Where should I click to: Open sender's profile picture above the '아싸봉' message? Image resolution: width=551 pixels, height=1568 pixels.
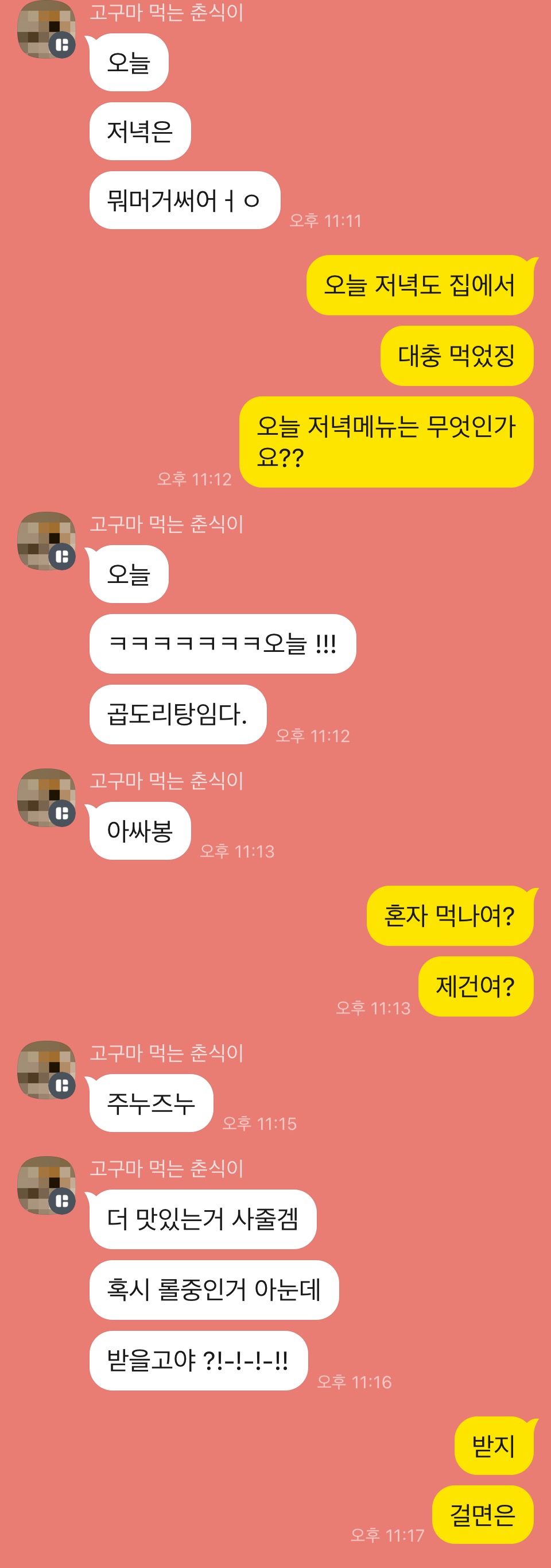click(x=45, y=797)
